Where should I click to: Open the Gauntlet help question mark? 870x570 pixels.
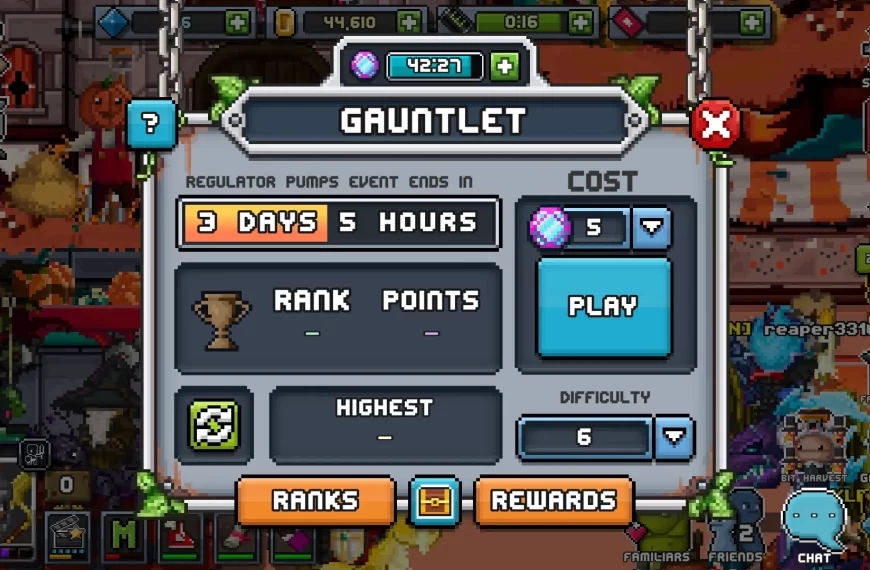[x=151, y=125]
